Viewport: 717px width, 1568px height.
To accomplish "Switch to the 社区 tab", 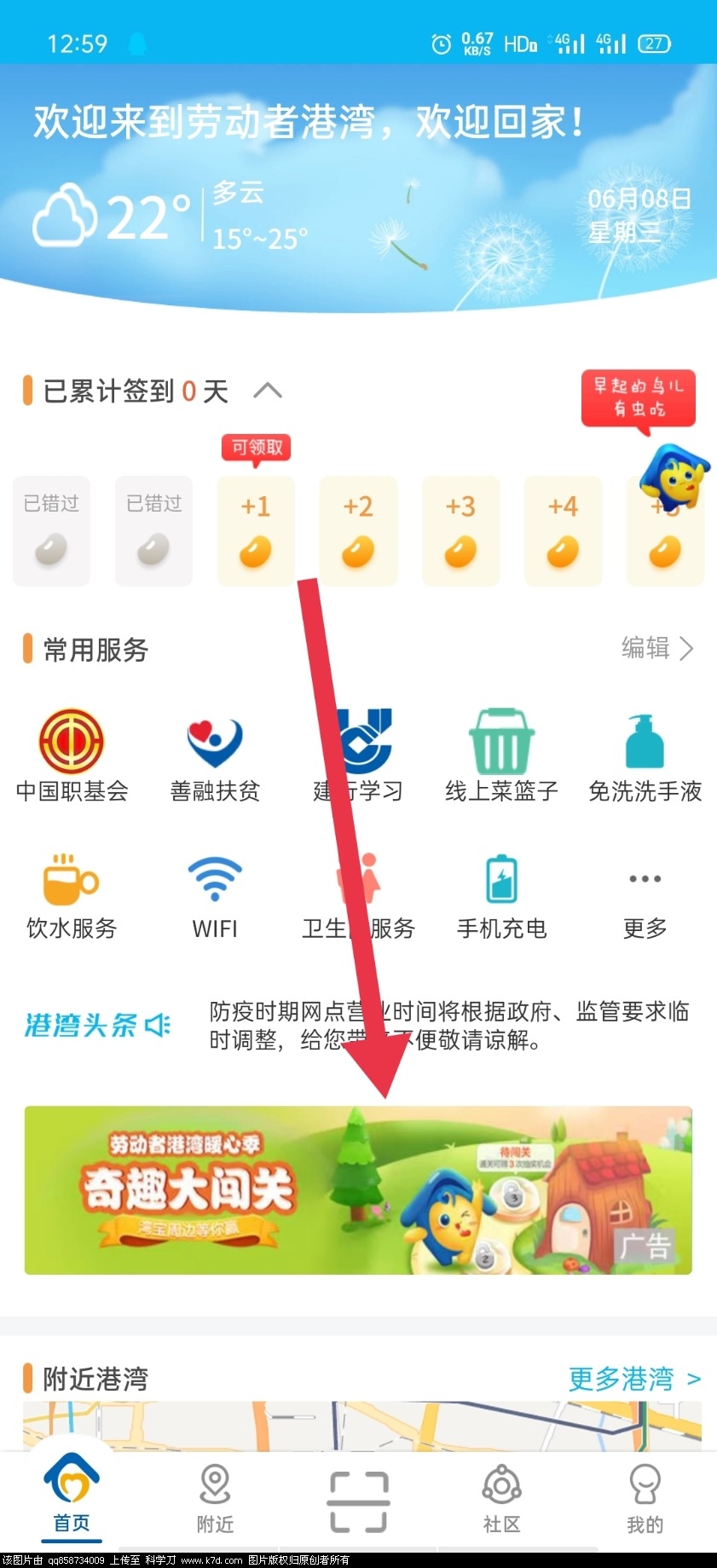I will point(501,1498).
